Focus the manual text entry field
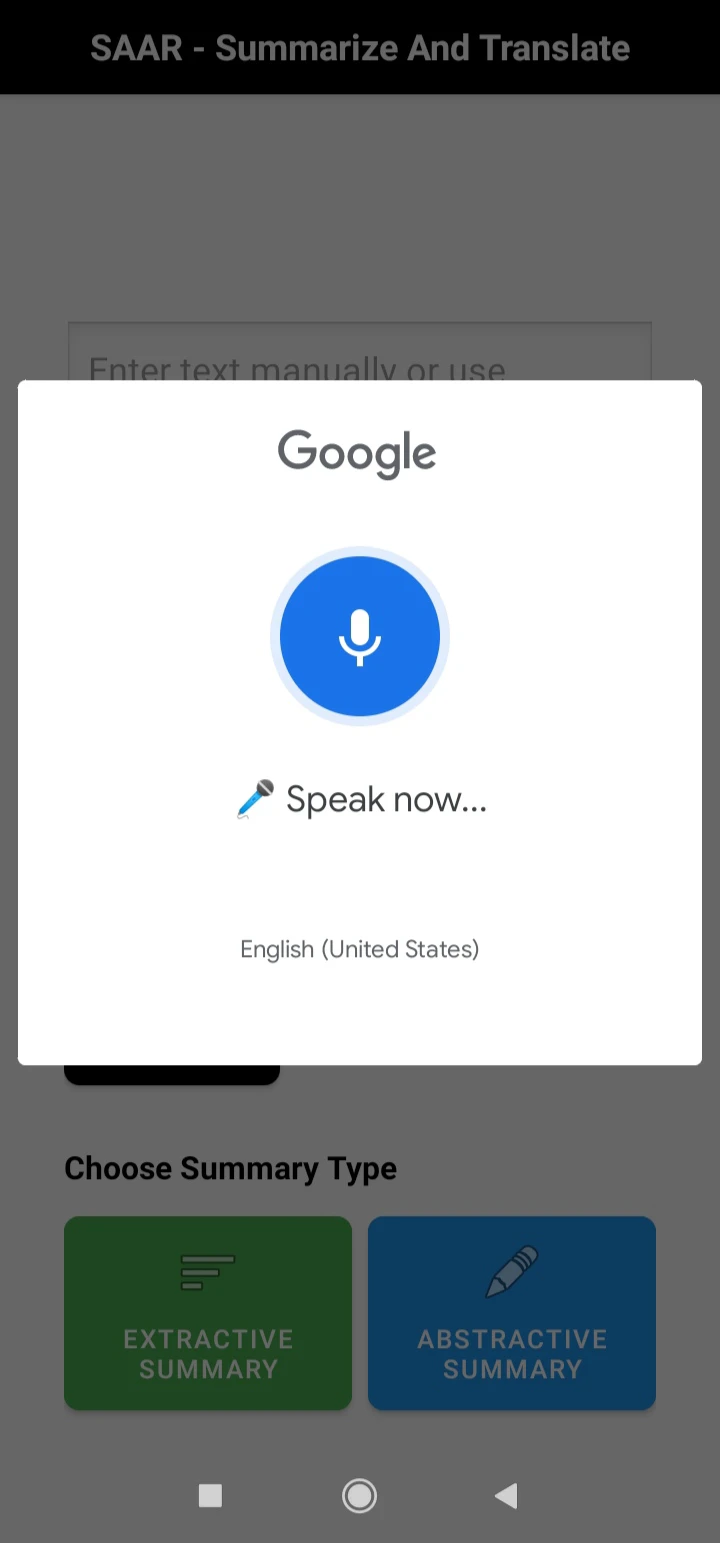 (360, 352)
